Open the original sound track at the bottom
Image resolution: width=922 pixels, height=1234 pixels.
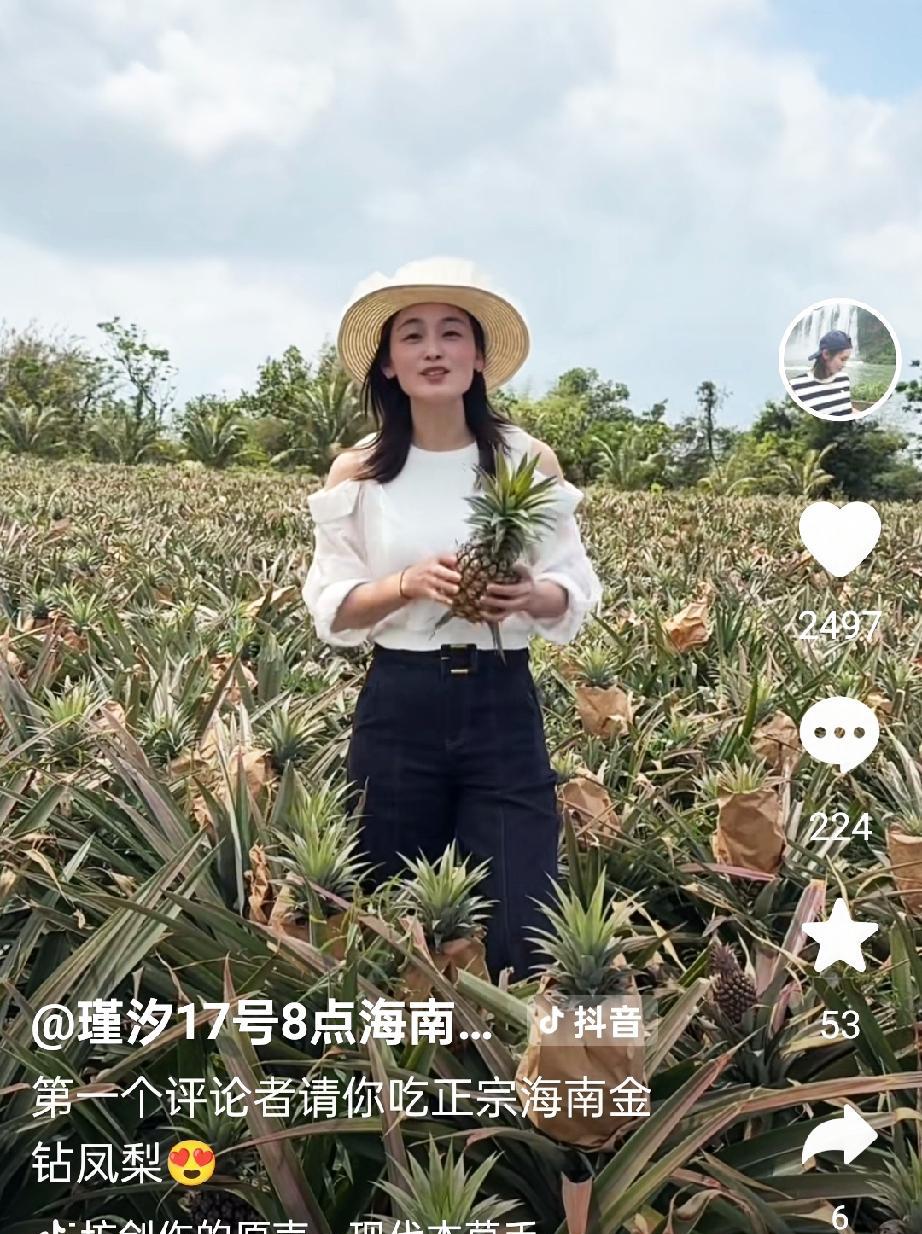tap(300, 1228)
